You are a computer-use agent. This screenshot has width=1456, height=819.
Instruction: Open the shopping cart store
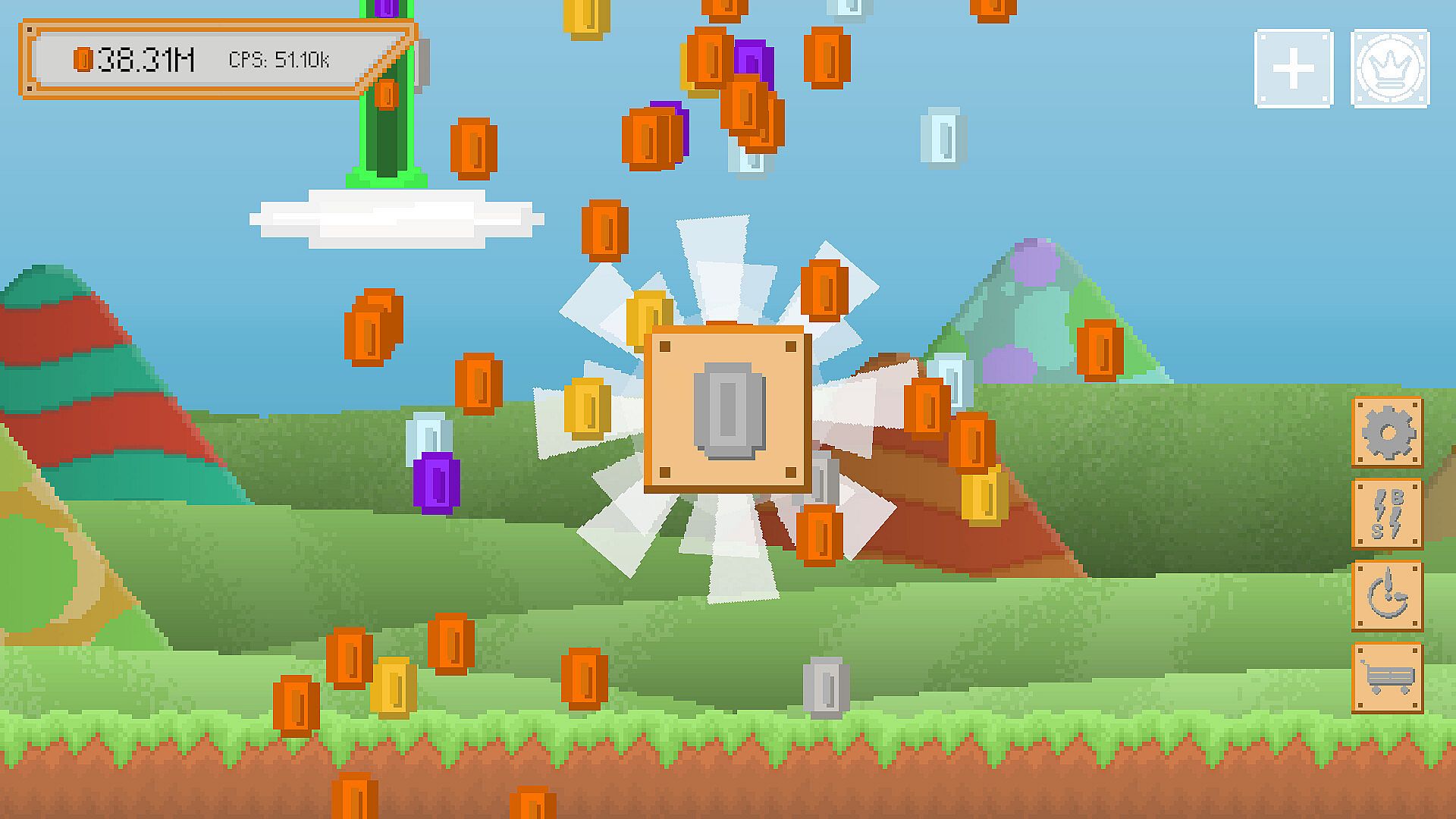[x=1387, y=678]
